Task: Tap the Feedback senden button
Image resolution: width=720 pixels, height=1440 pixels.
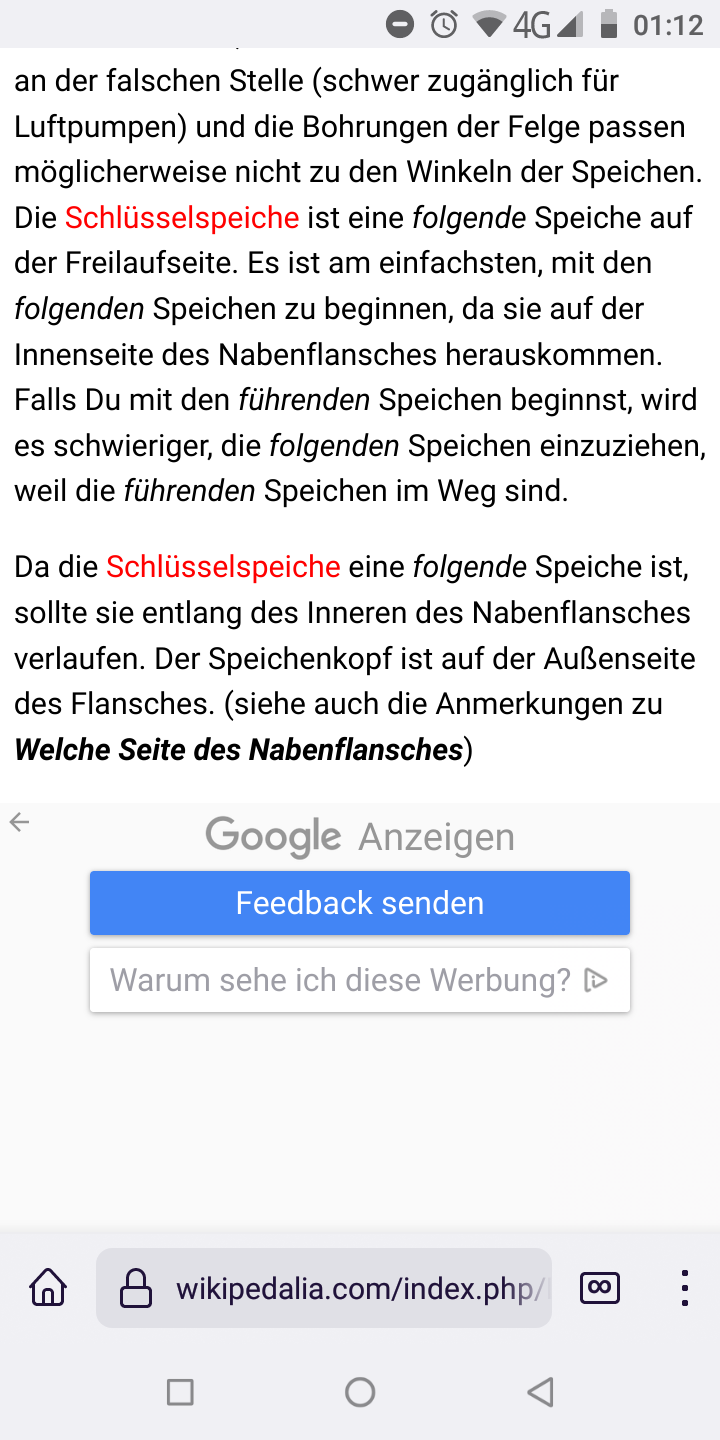Action: click(360, 903)
